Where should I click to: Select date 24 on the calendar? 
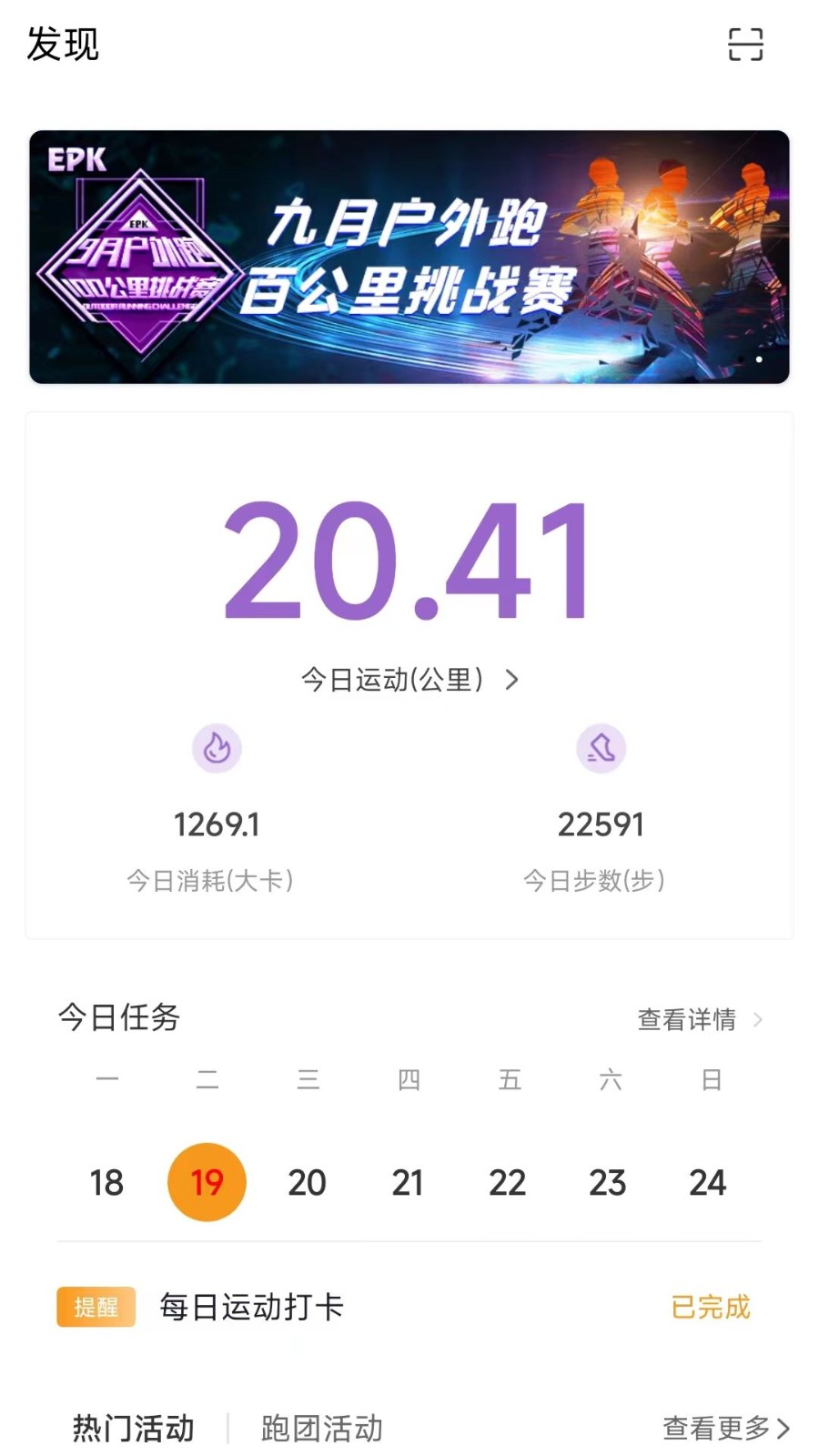pyautogui.click(x=707, y=1181)
